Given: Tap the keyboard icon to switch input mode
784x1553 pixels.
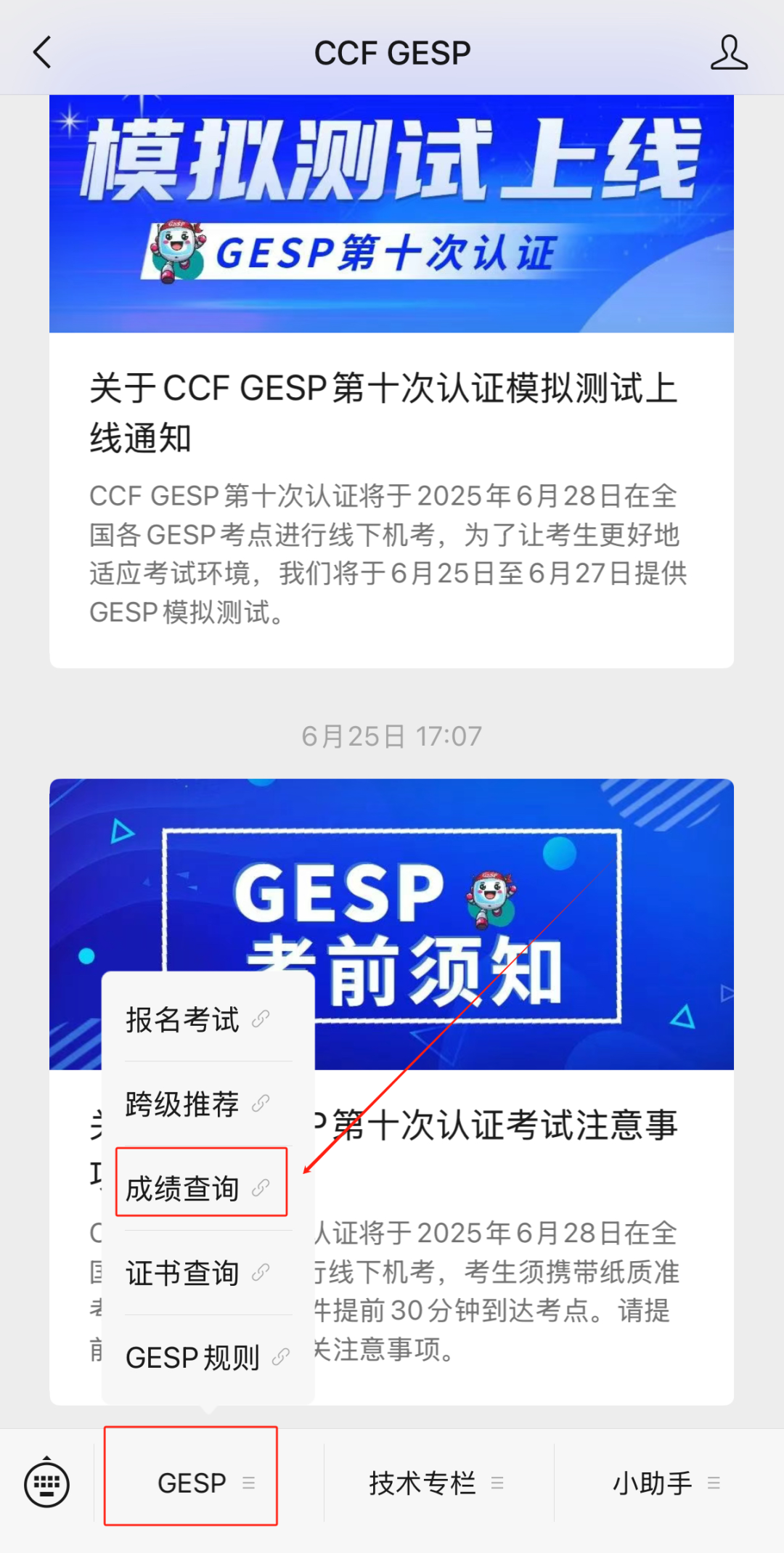Looking at the screenshot, I should (x=46, y=1481).
